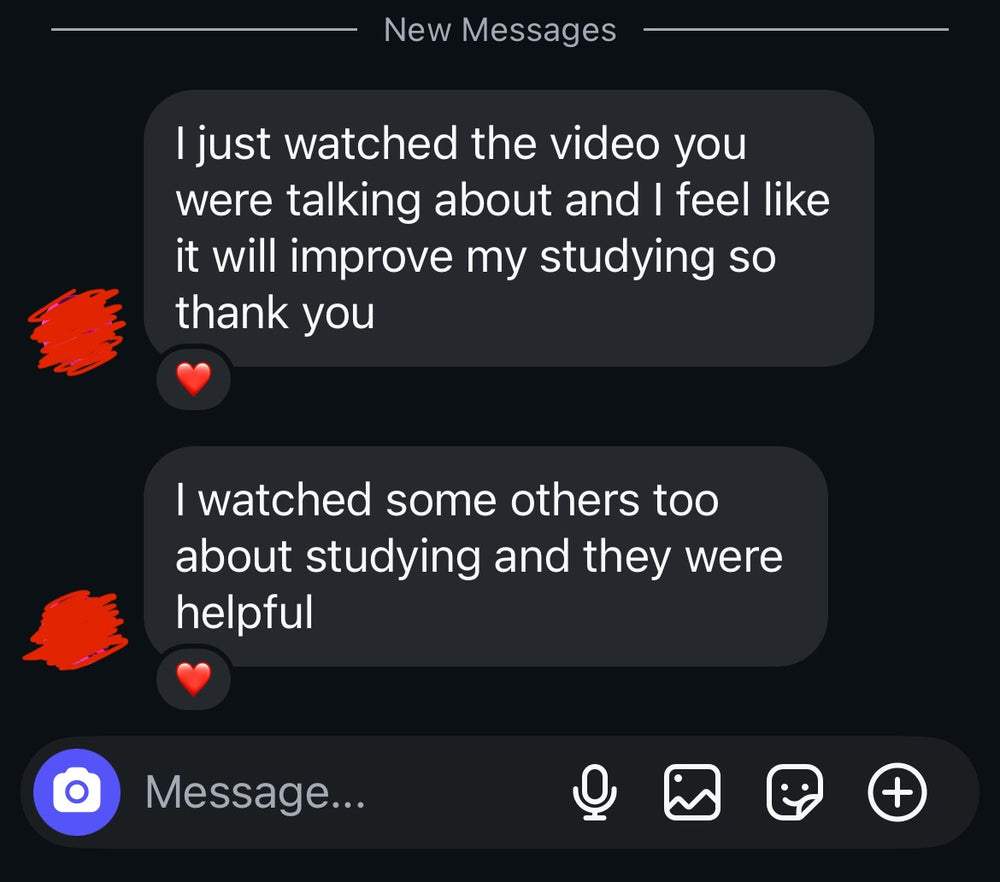The image size is (1000, 882).
Task: Record a voice message with the microphone
Action: click(594, 793)
